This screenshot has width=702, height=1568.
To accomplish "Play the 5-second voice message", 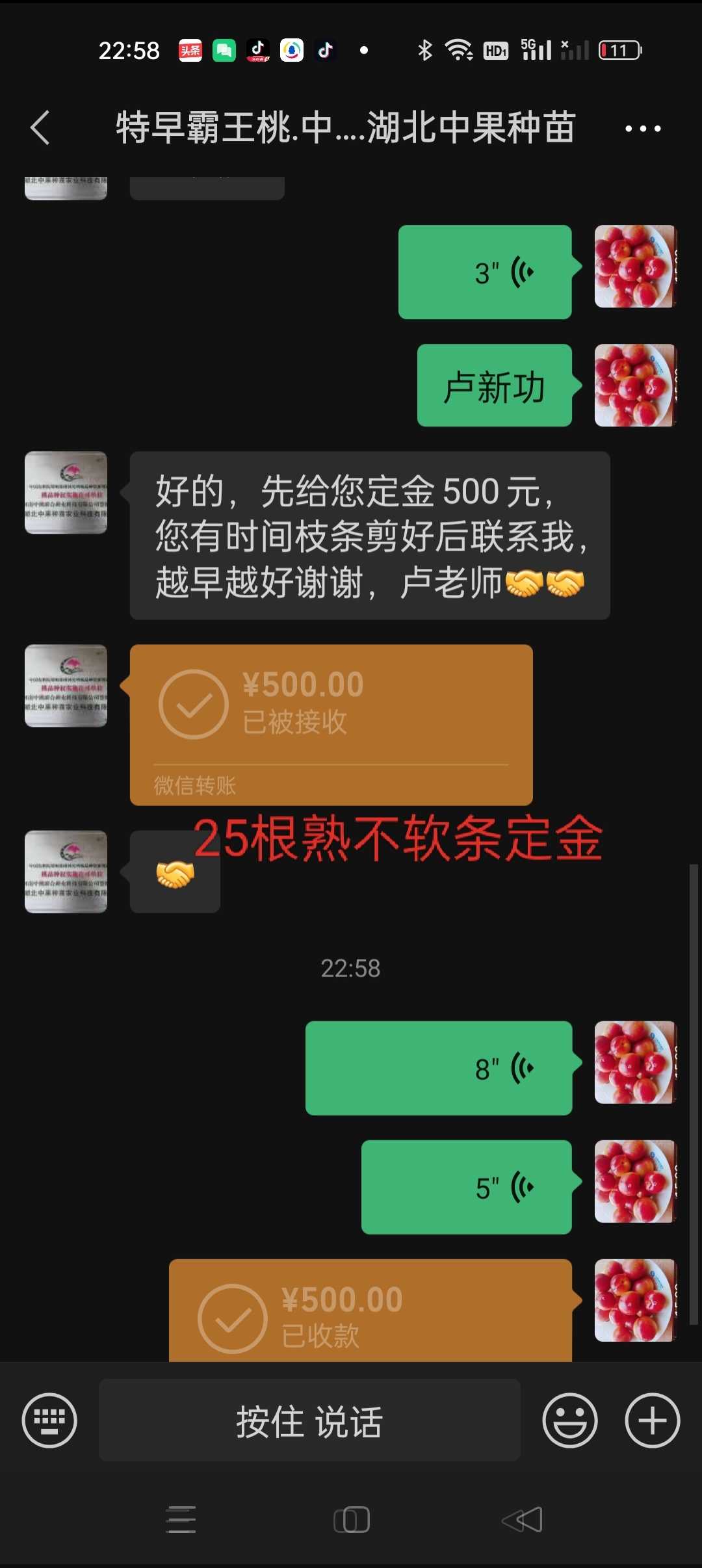I will pos(467,1187).
